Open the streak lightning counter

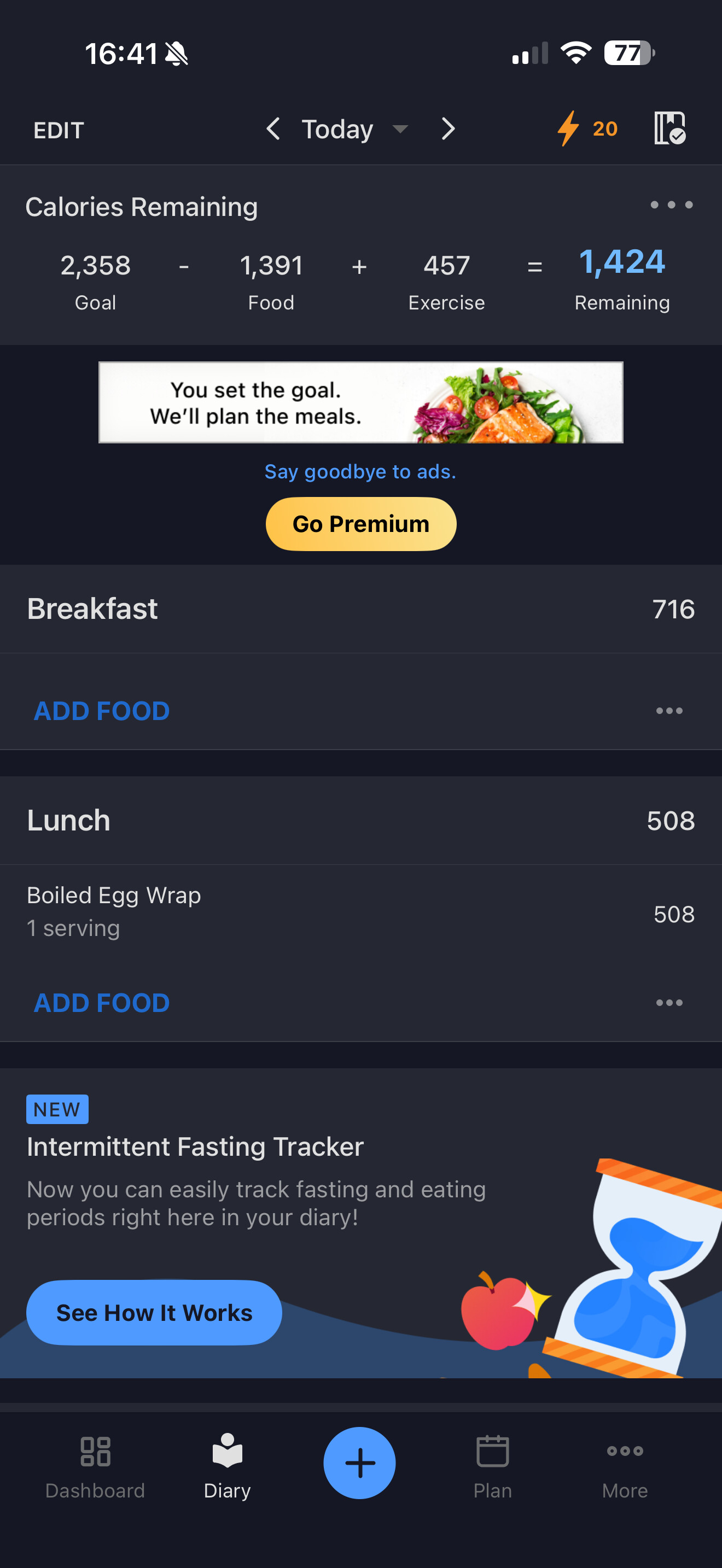click(x=587, y=128)
